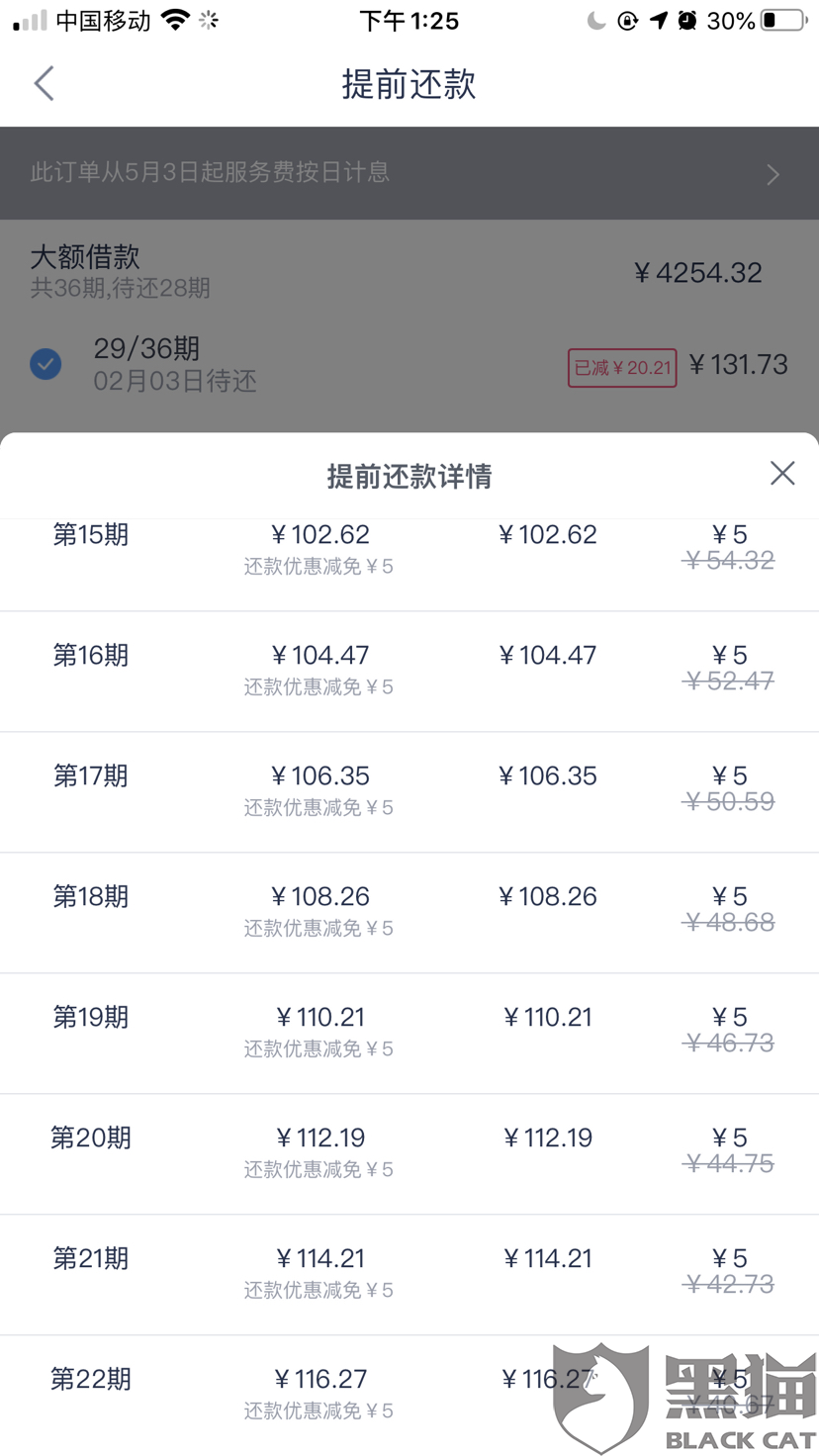This screenshot has height=1456, width=819.
Task: Go back from 提前还款 page
Action: 45,84
